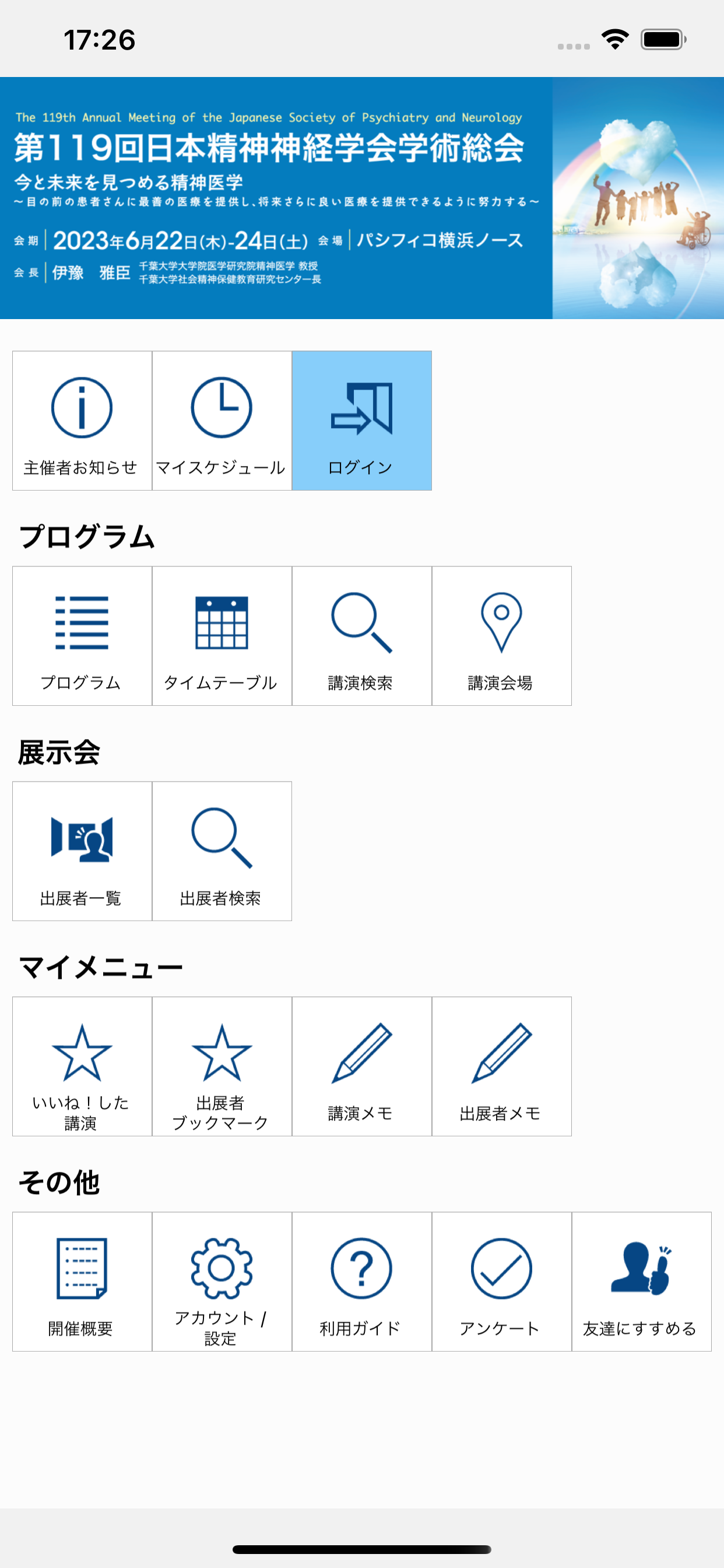Open 出展者検索
This screenshot has height=1568, width=724.
(222, 852)
